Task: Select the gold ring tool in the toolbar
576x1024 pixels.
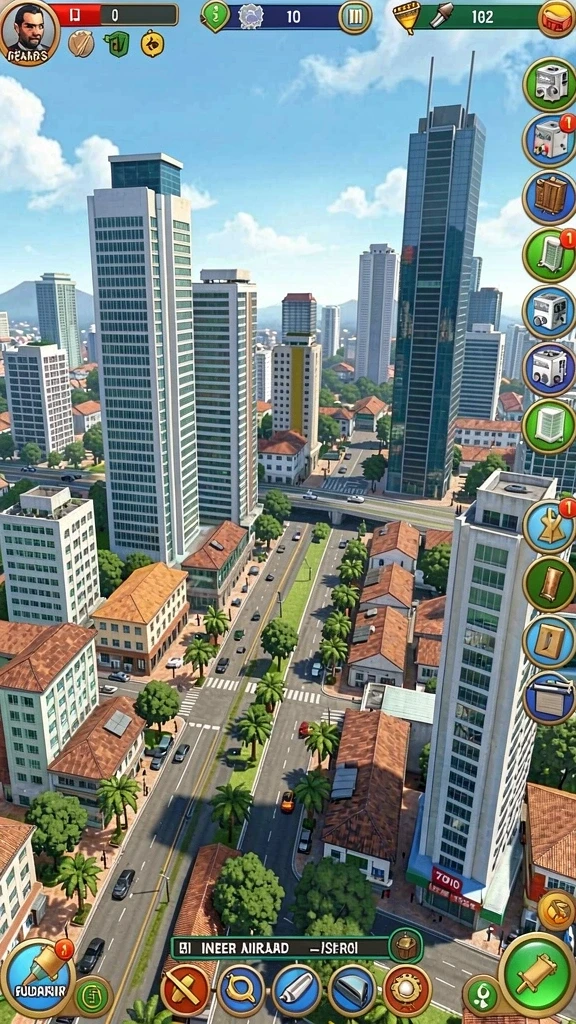Action: (x=241, y=990)
